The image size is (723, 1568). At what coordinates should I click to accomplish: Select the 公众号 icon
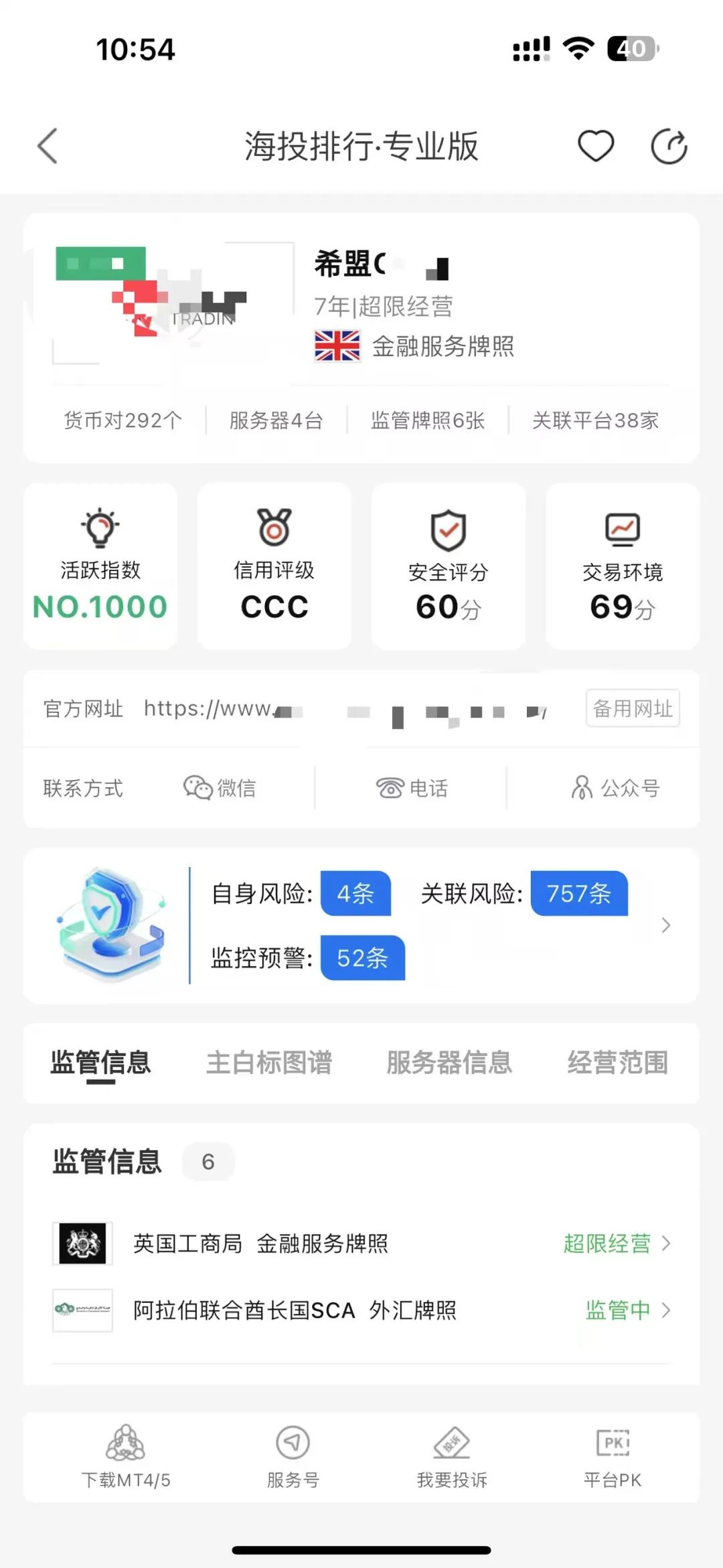tap(581, 788)
